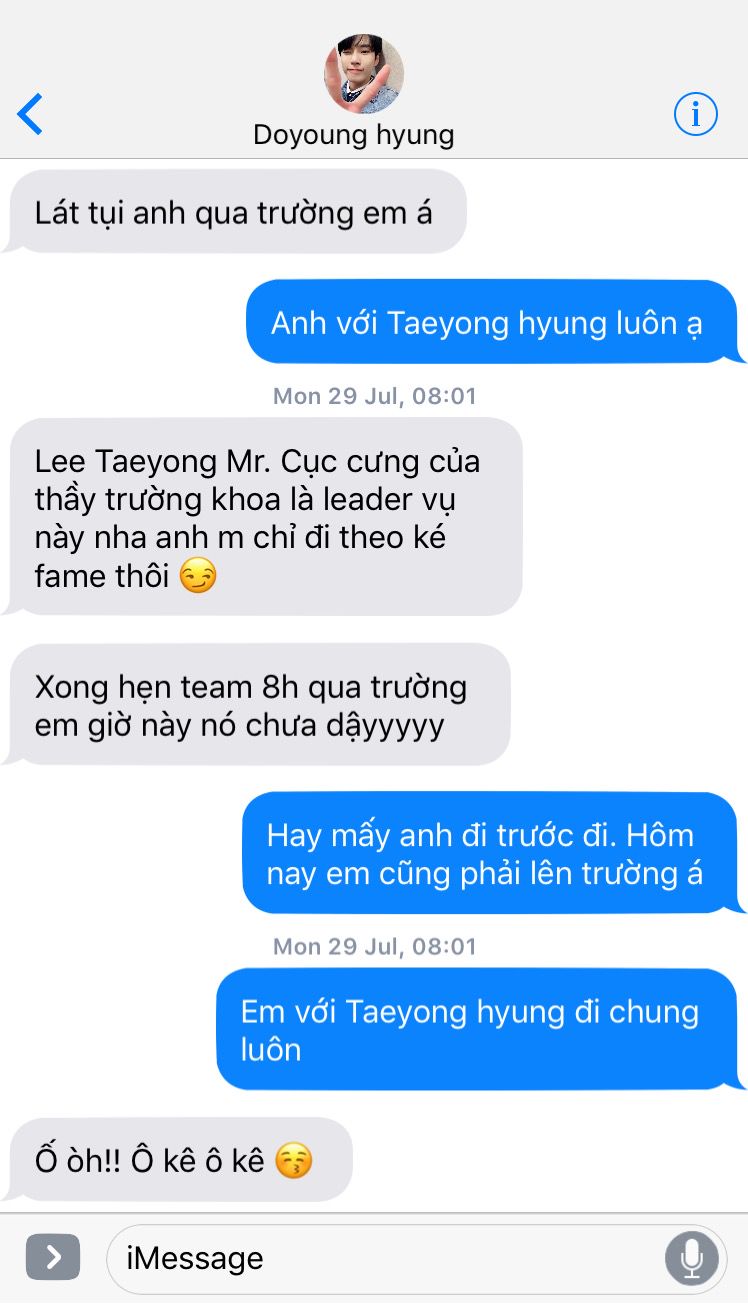Screen dimensions: 748x1304
Task: Record audio with the microphone icon
Action: 691,1258
